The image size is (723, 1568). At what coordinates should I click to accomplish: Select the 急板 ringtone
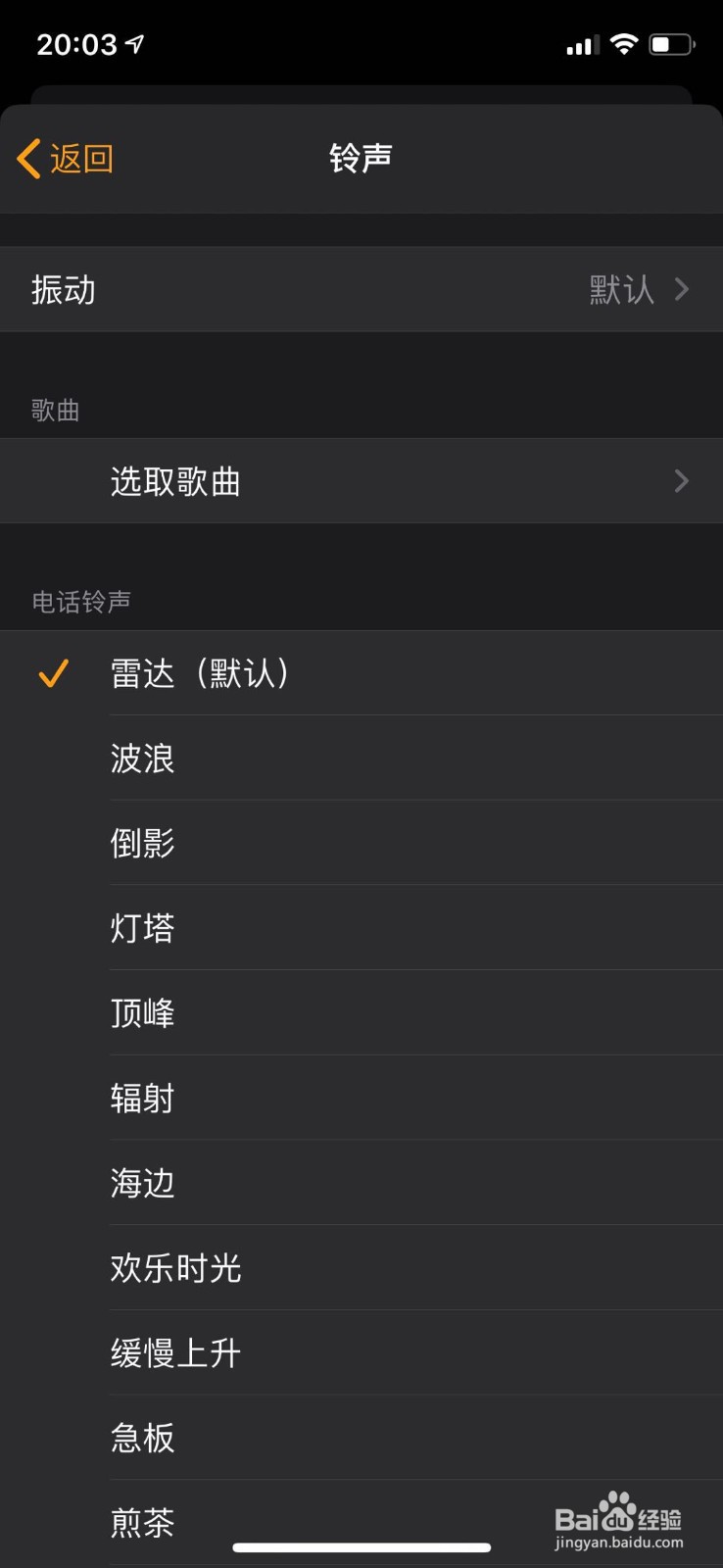pos(142,1438)
